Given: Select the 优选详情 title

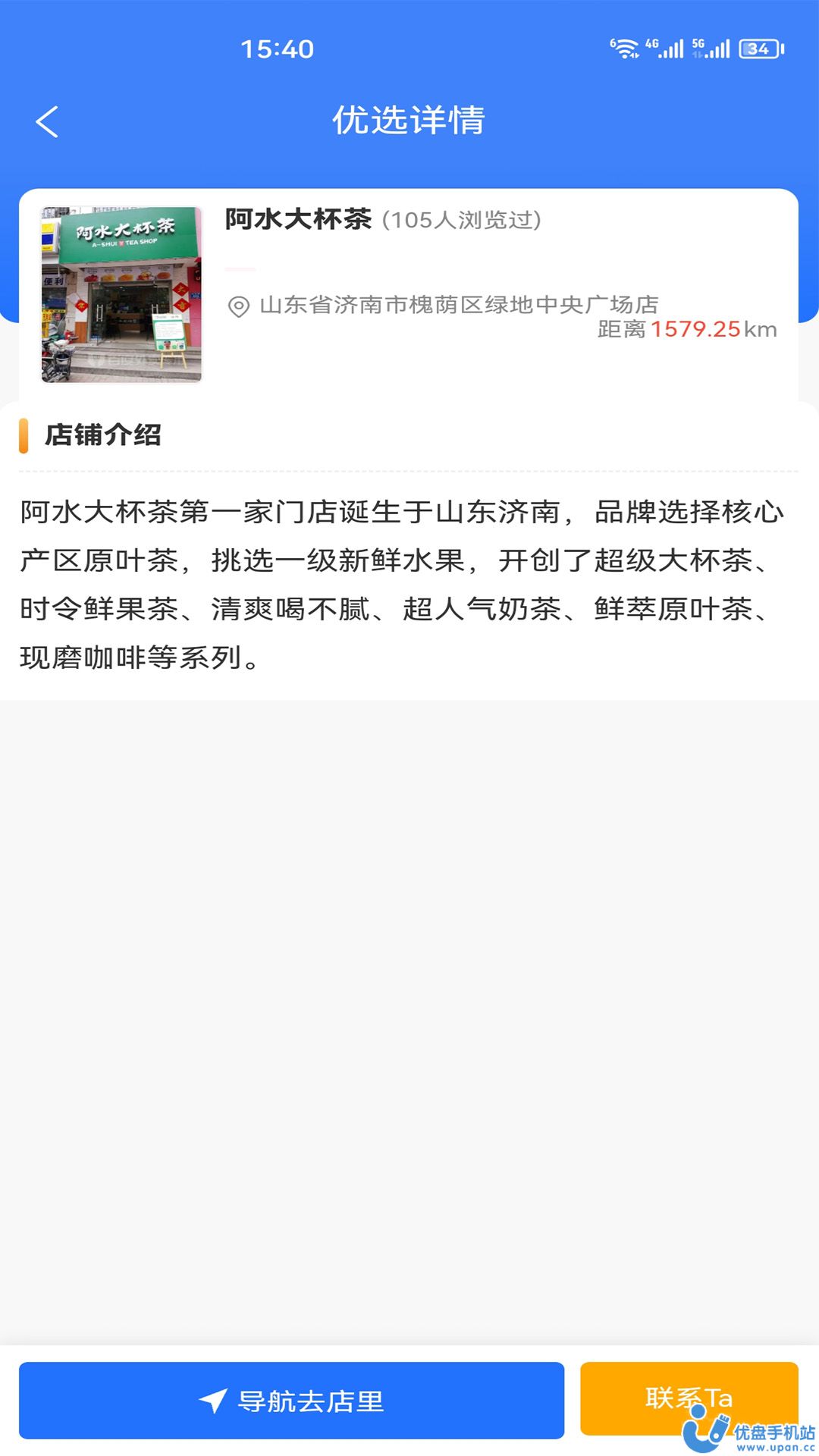Looking at the screenshot, I should point(409,121).
